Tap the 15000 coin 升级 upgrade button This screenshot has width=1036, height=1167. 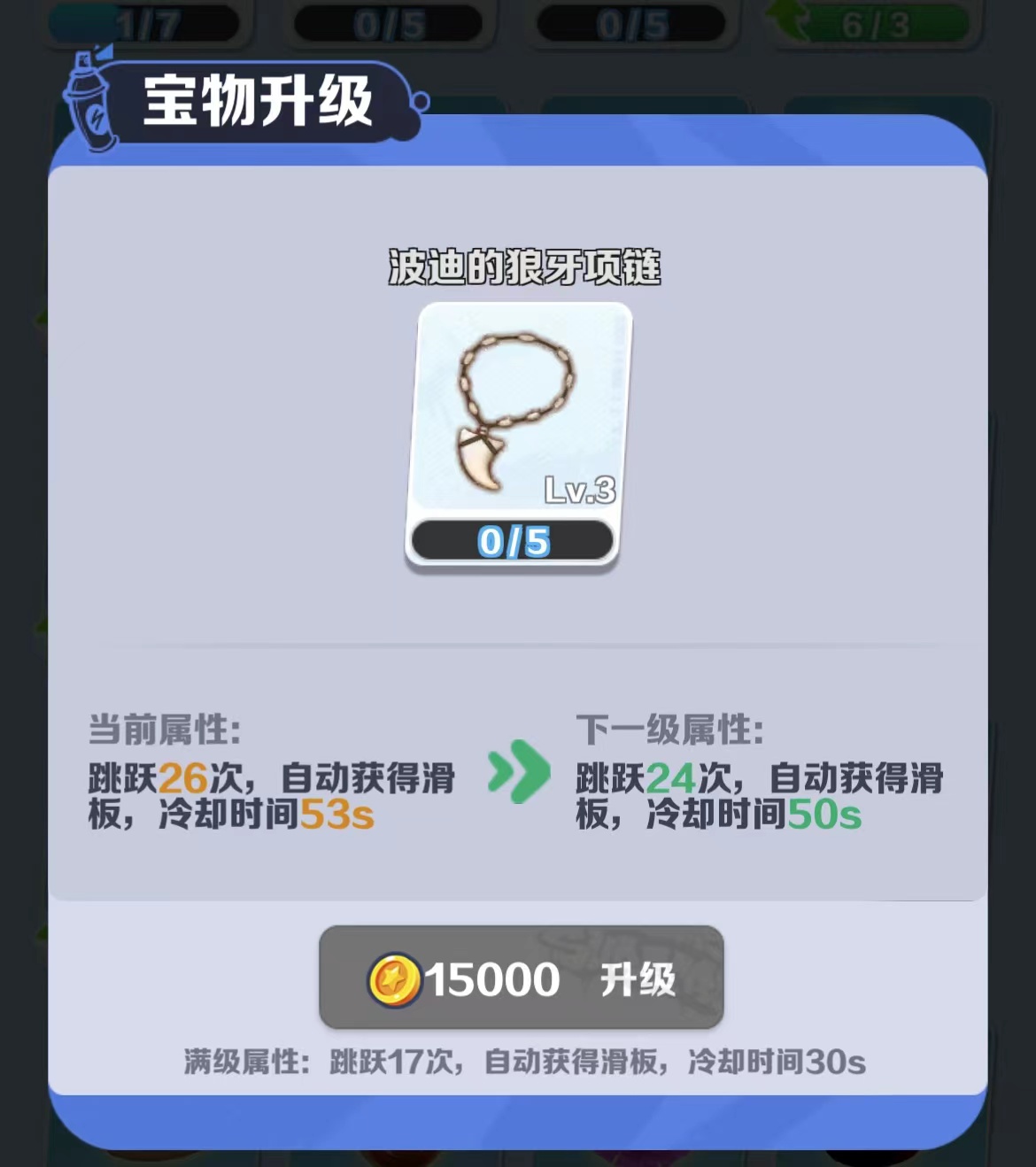(521, 978)
